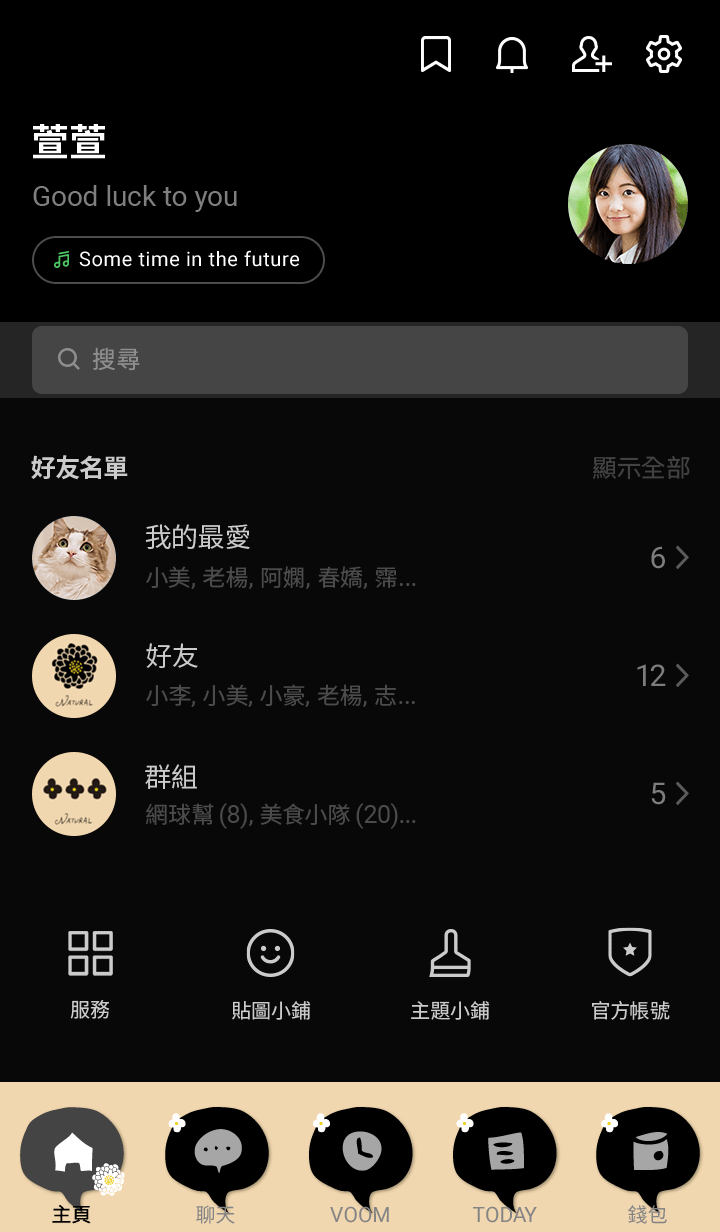Tap the 搜尋 search field

360,360
